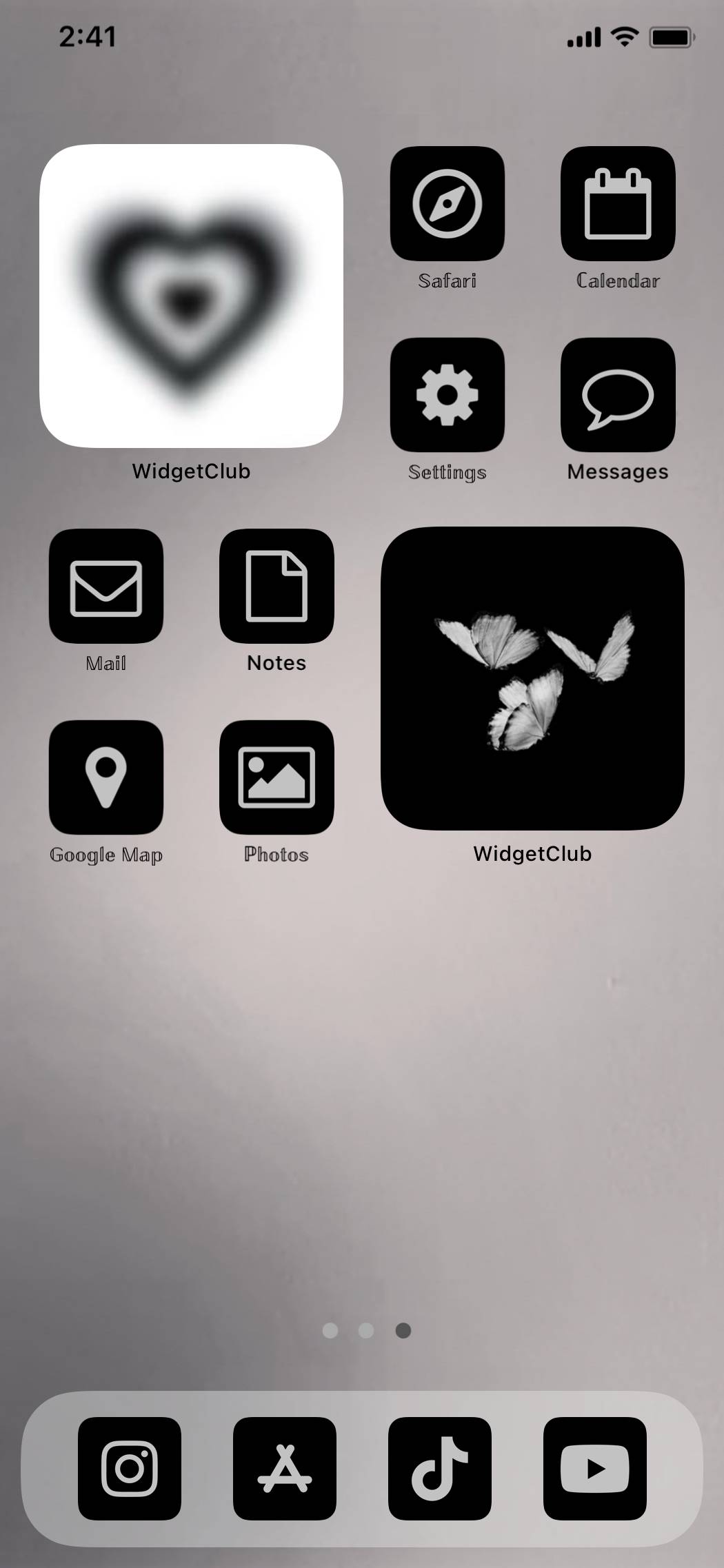Tap the home screen page indicator dots
The image size is (724, 1568).
coord(367,1331)
